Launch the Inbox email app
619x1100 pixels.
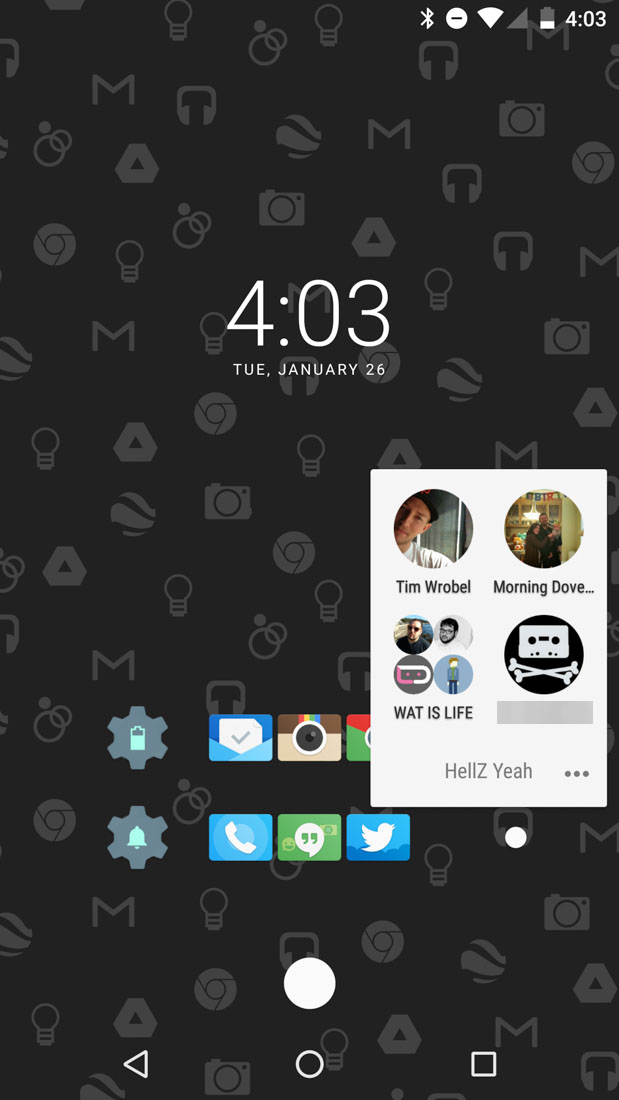pyautogui.click(x=240, y=737)
